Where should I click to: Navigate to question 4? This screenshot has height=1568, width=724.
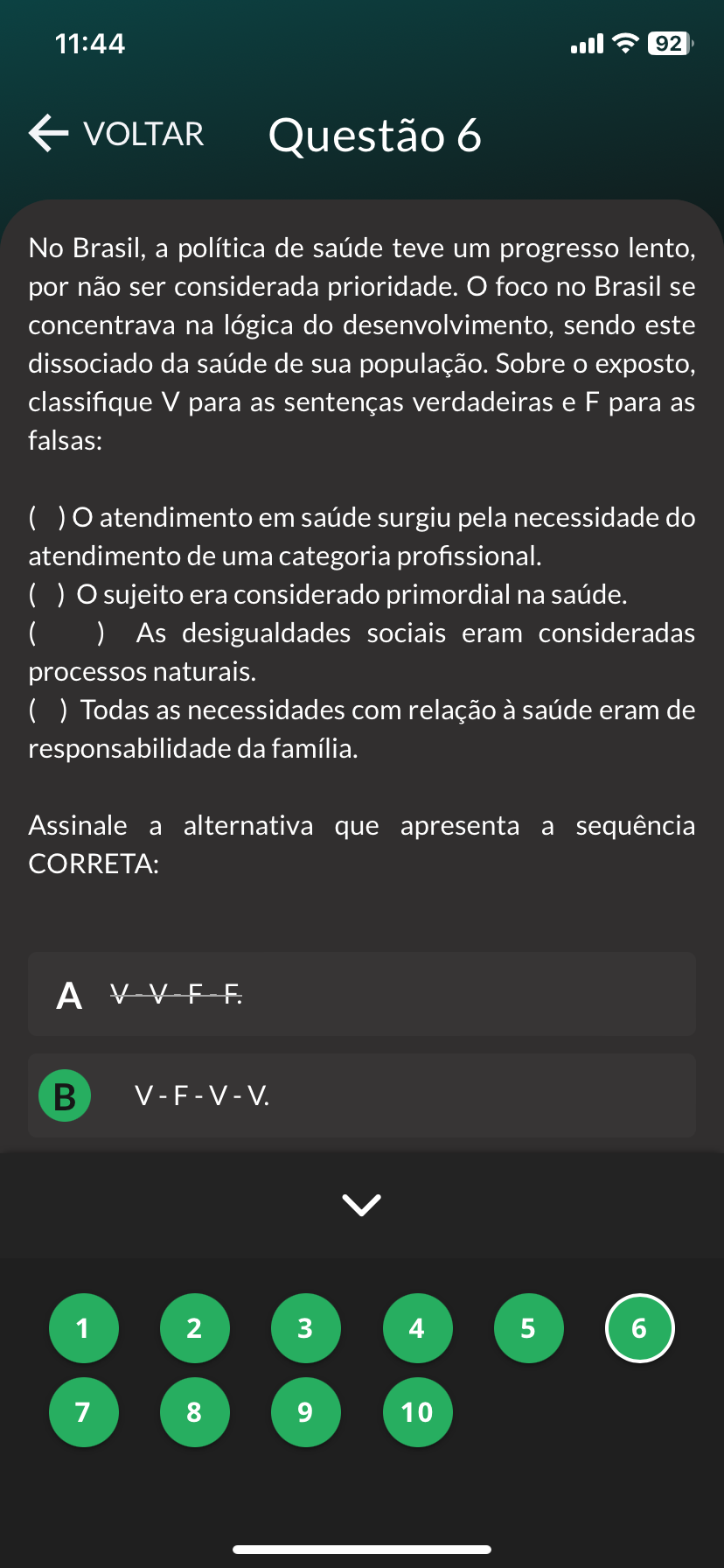coord(417,1328)
